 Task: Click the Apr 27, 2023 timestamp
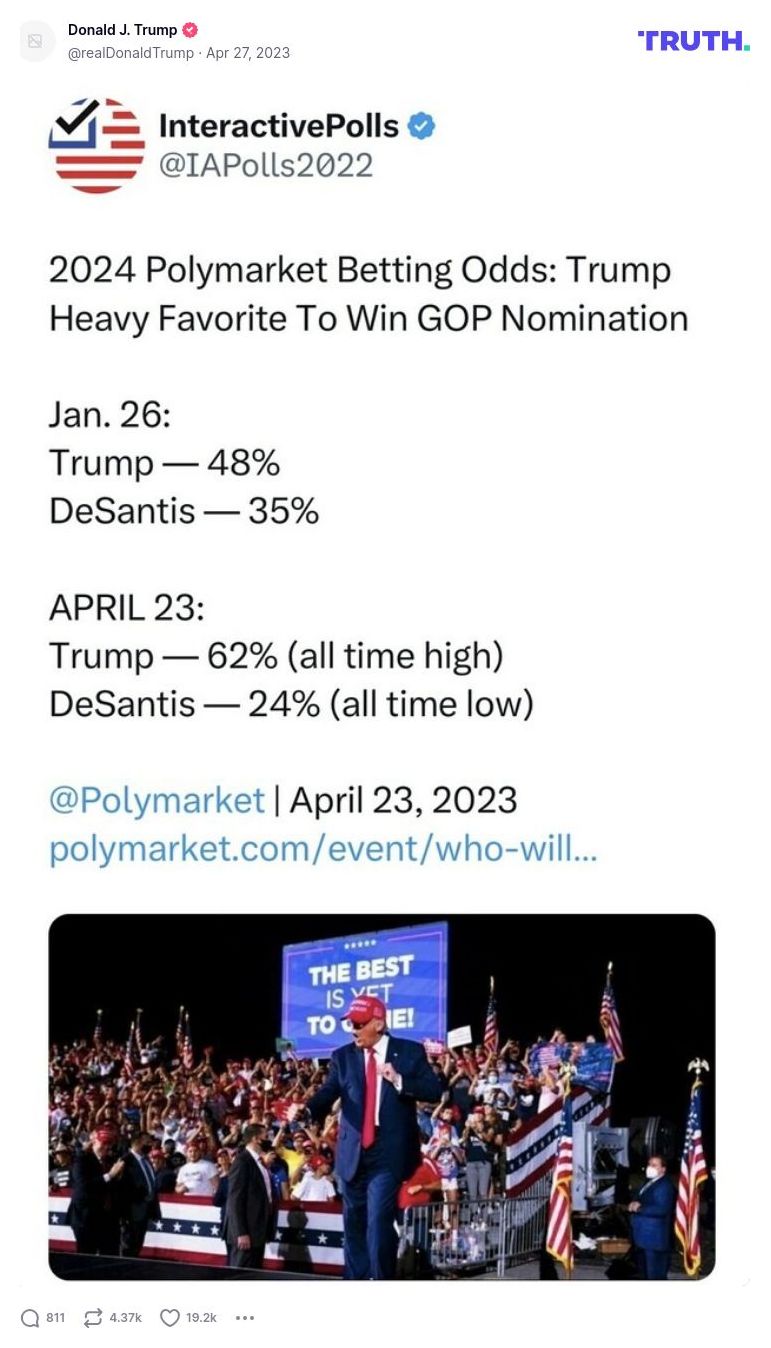click(x=248, y=53)
